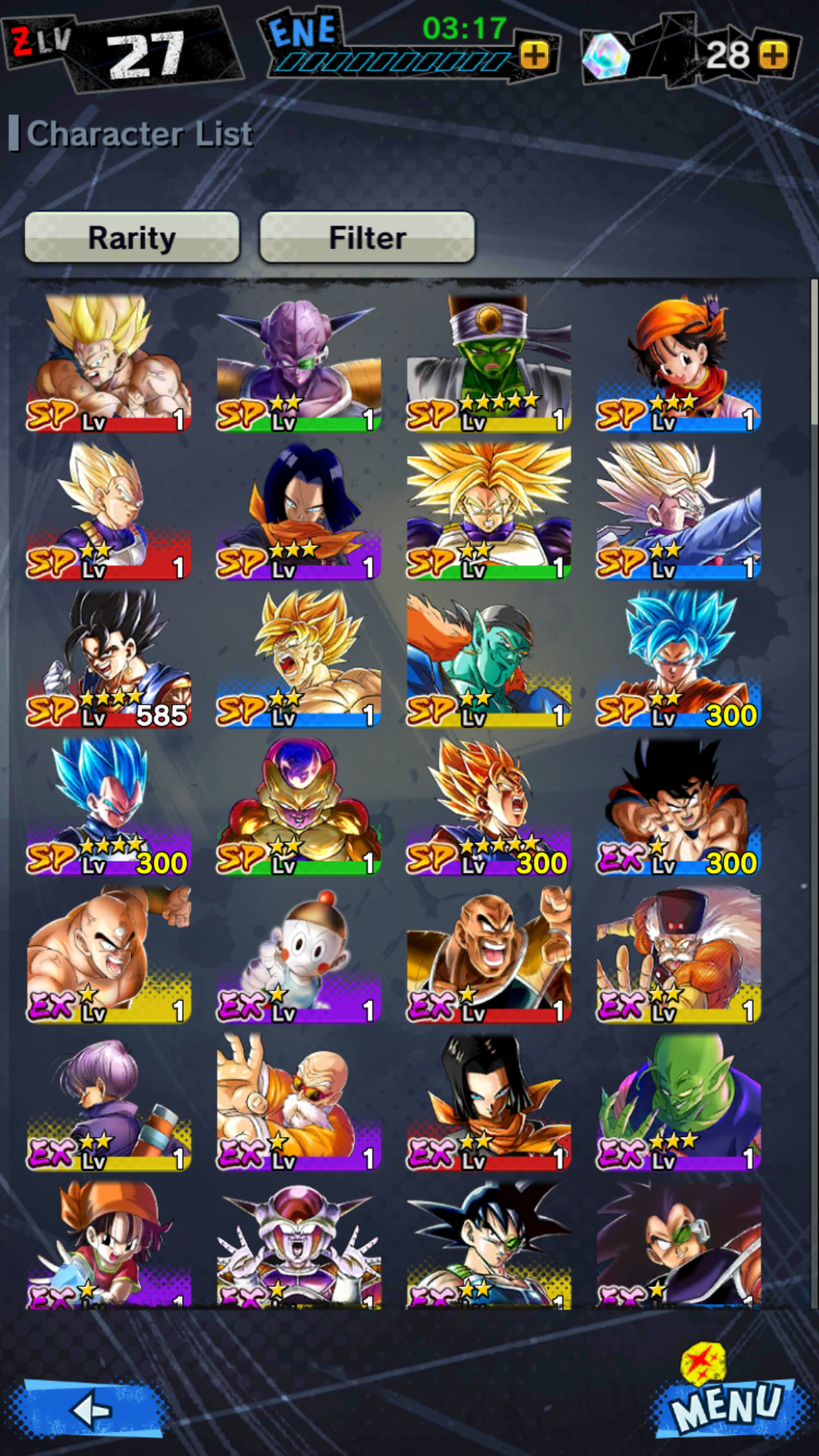Open the three-star EX green Namekian character
819x1456 pixels.
678,1102
